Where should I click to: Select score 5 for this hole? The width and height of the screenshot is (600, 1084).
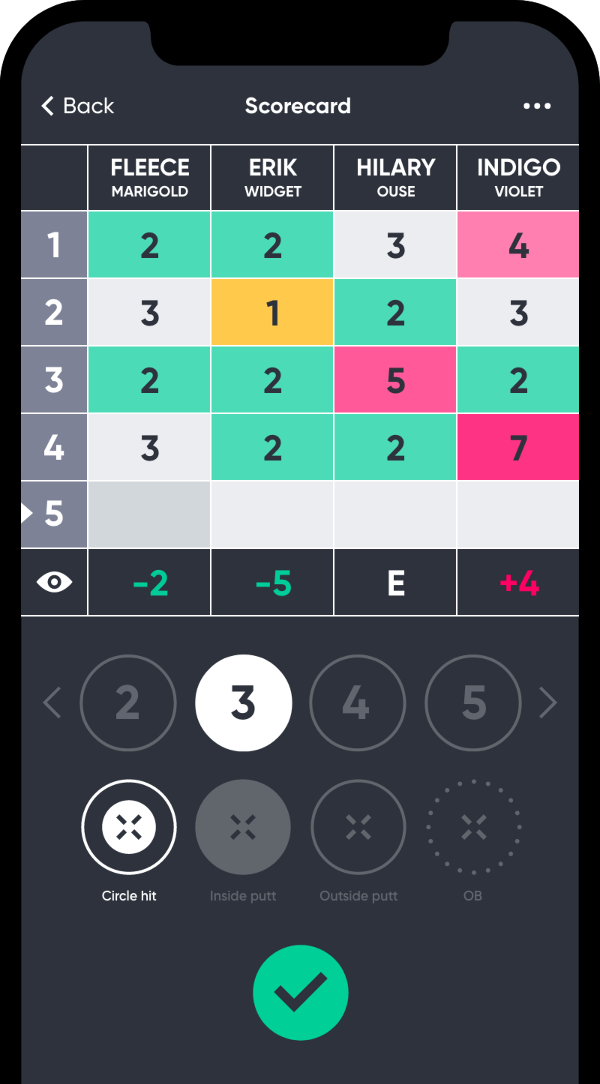tap(473, 703)
